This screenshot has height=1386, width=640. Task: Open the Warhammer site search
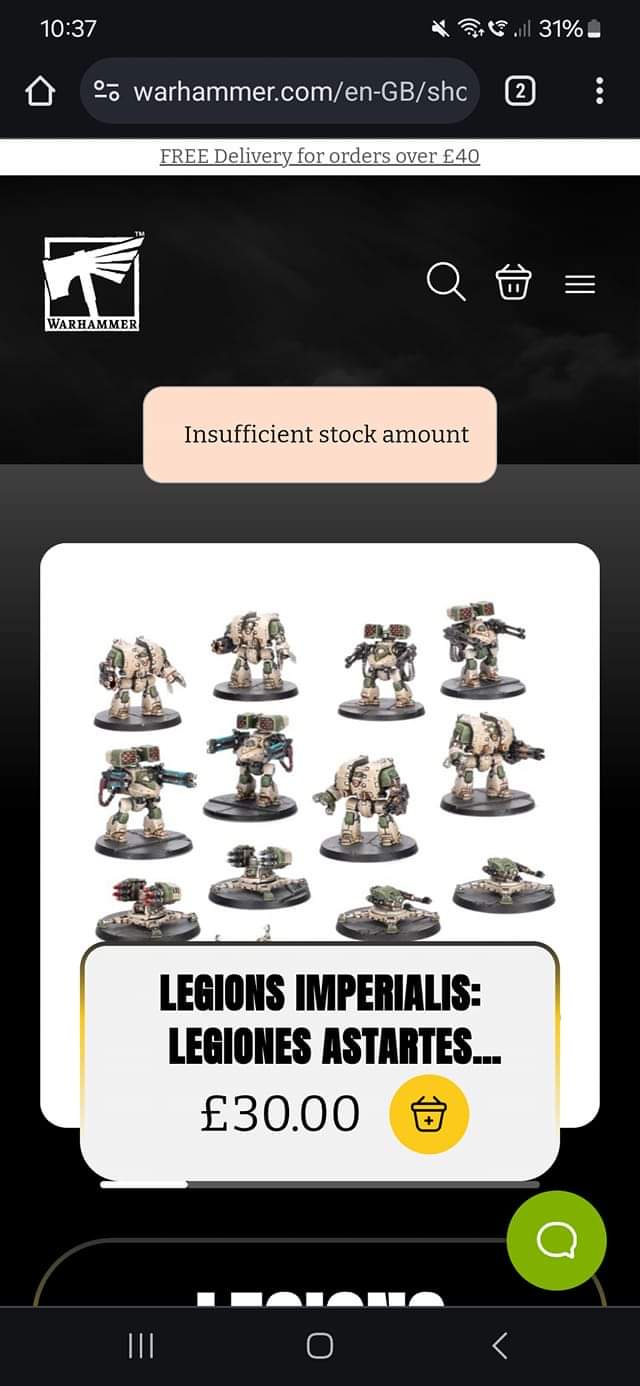pyautogui.click(x=446, y=283)
